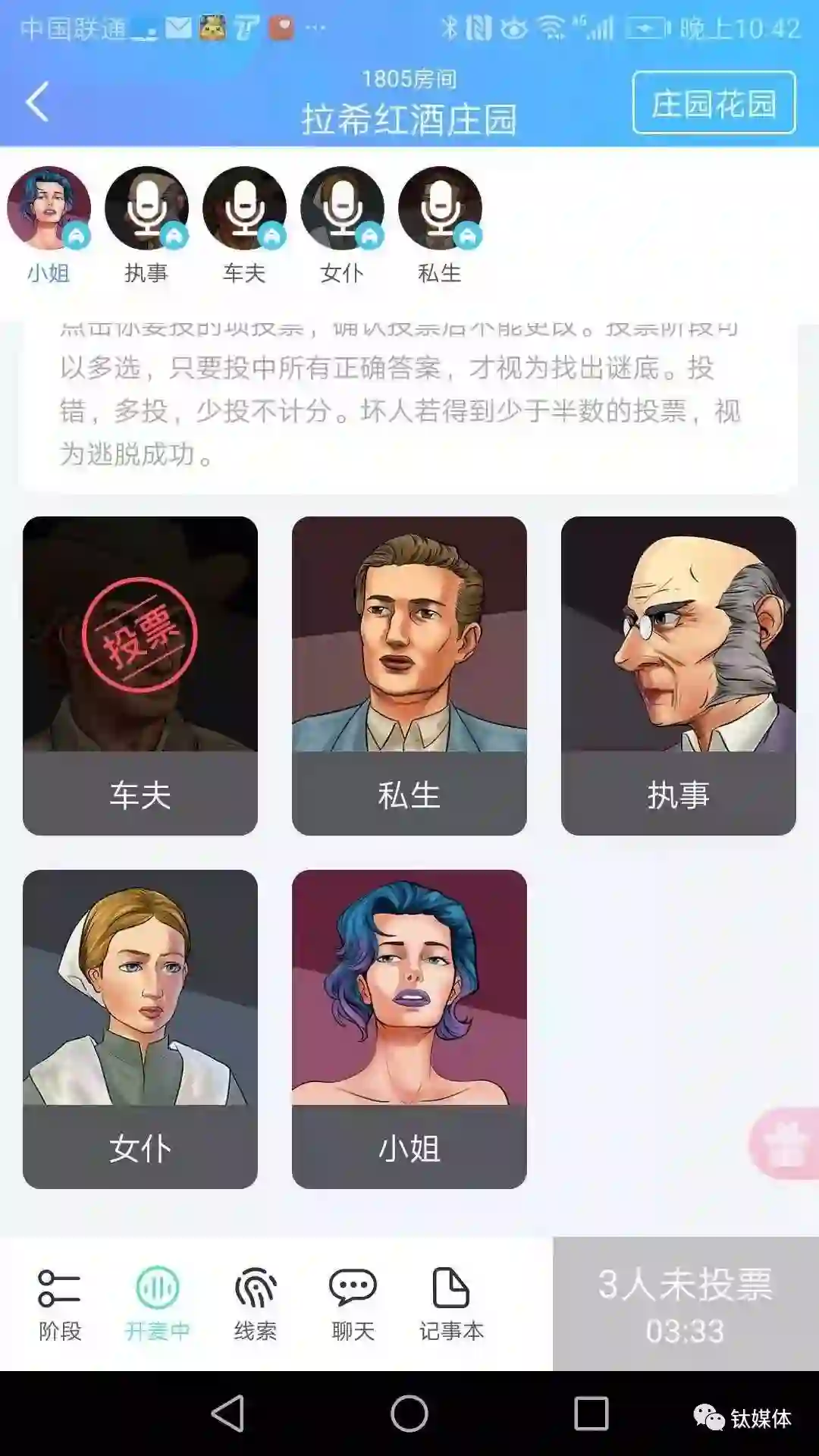Tap the 执事 player avatar at top
Viewport: 819px width, 1456px height.
[x=146, y=209]
